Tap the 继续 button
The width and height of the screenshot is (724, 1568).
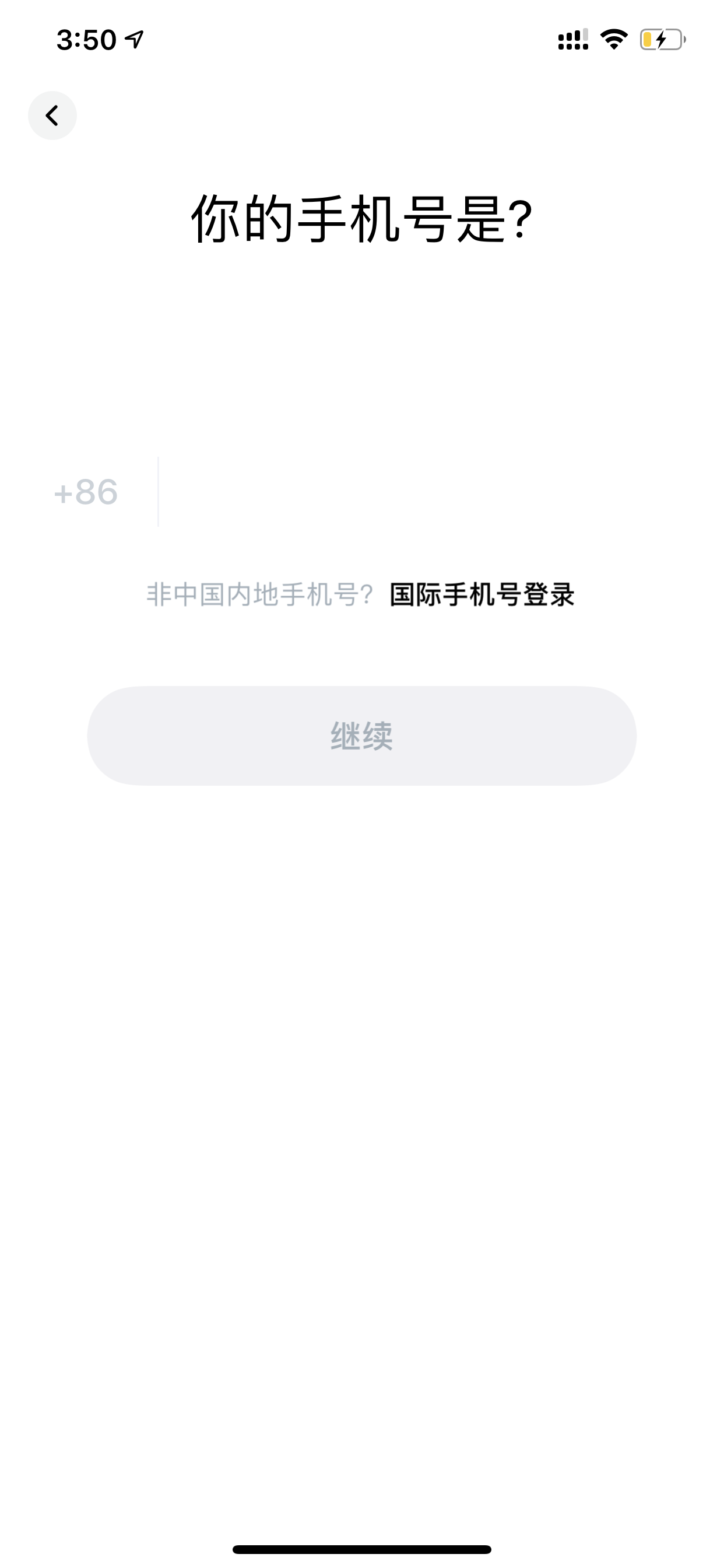point(362,736)
